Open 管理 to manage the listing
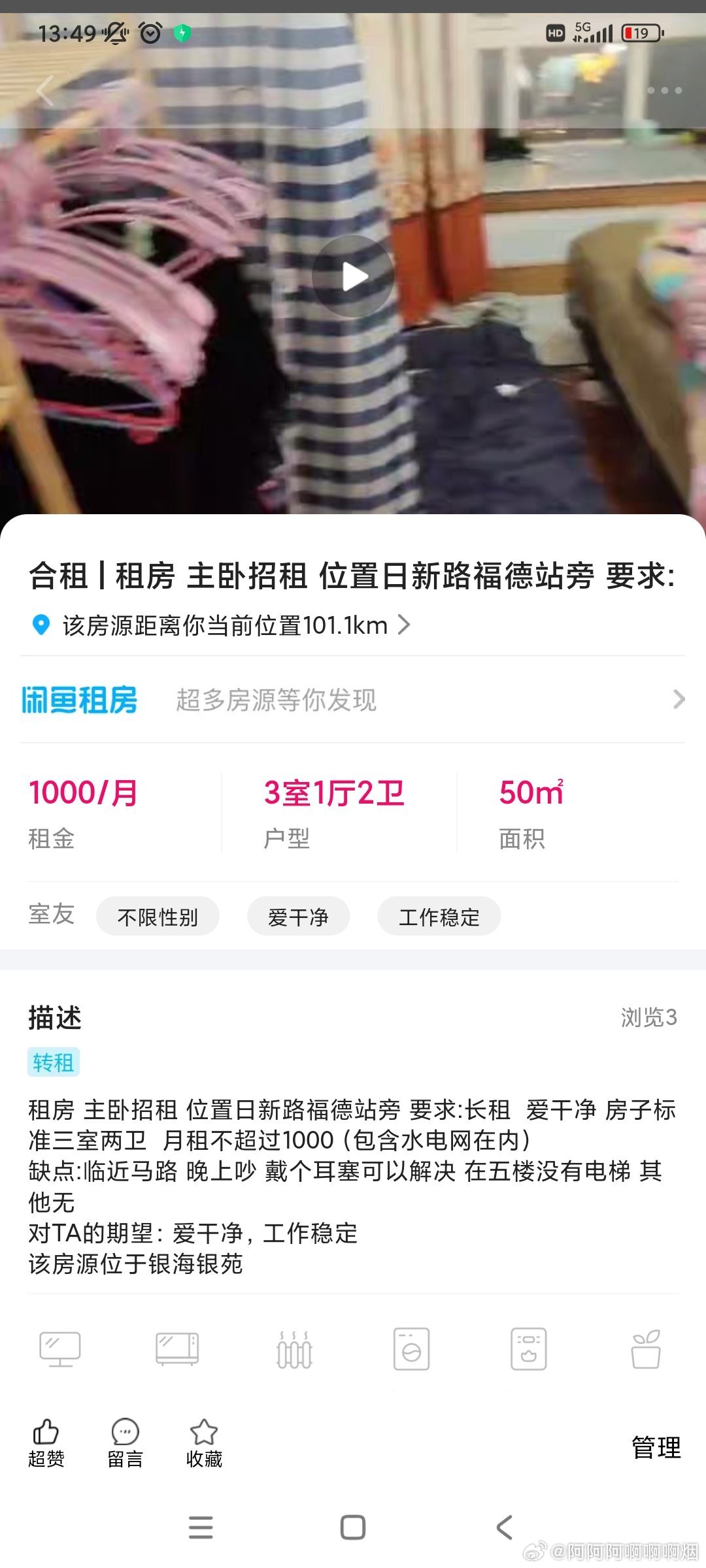Viewport: 706px width, 1568px height. [x=656, y=1447]
